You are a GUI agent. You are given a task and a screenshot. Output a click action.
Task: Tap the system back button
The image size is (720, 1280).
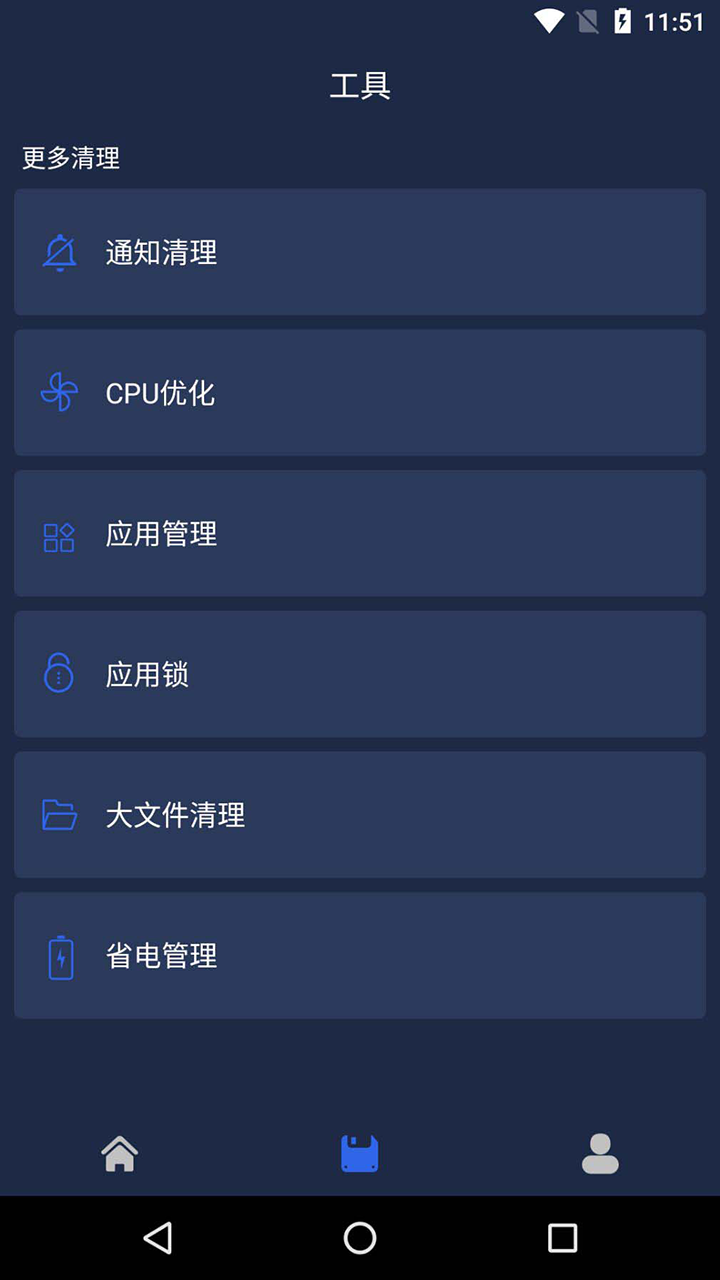[x=158, y=1238]
